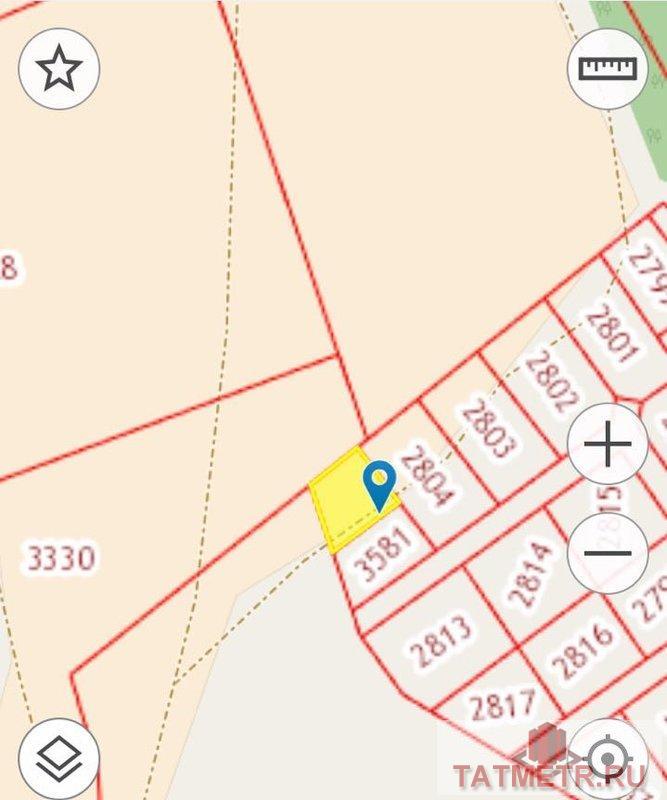This screenshot has height=800, width=667.
Task: Open the ruler measurement tool
Action: [608, 69]
